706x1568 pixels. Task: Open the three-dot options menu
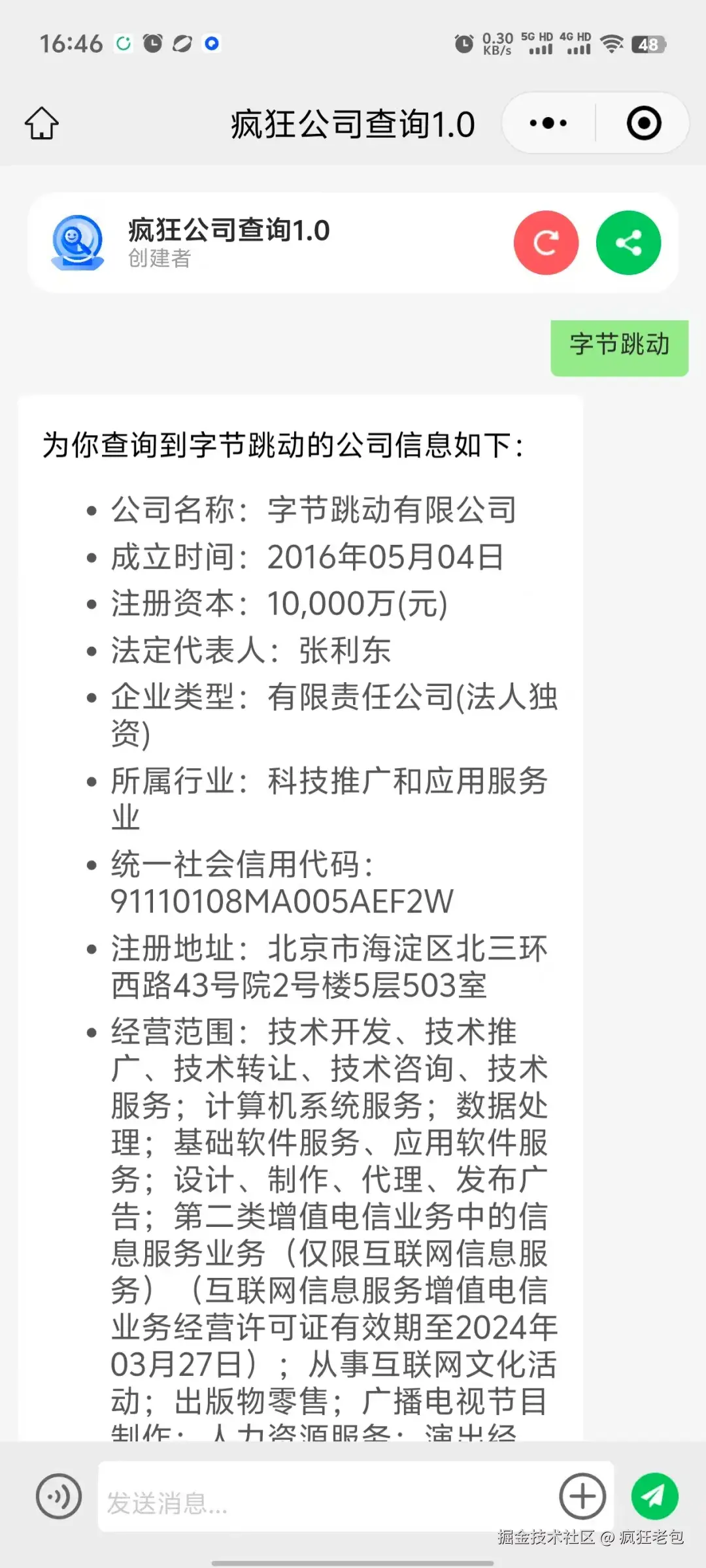pyautogui.click(x=547, y=122)
